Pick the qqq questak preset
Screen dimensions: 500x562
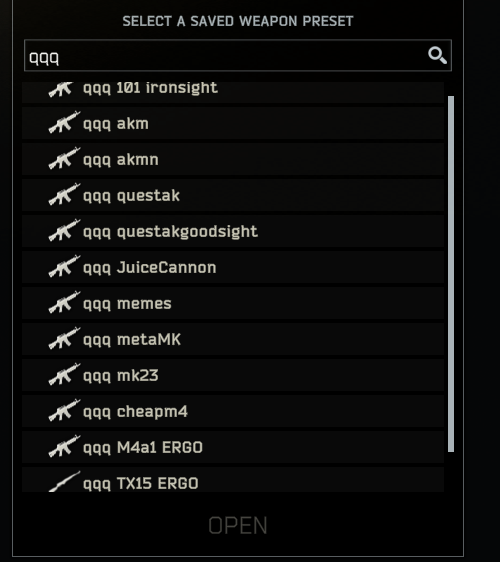(x=233, y=195)
